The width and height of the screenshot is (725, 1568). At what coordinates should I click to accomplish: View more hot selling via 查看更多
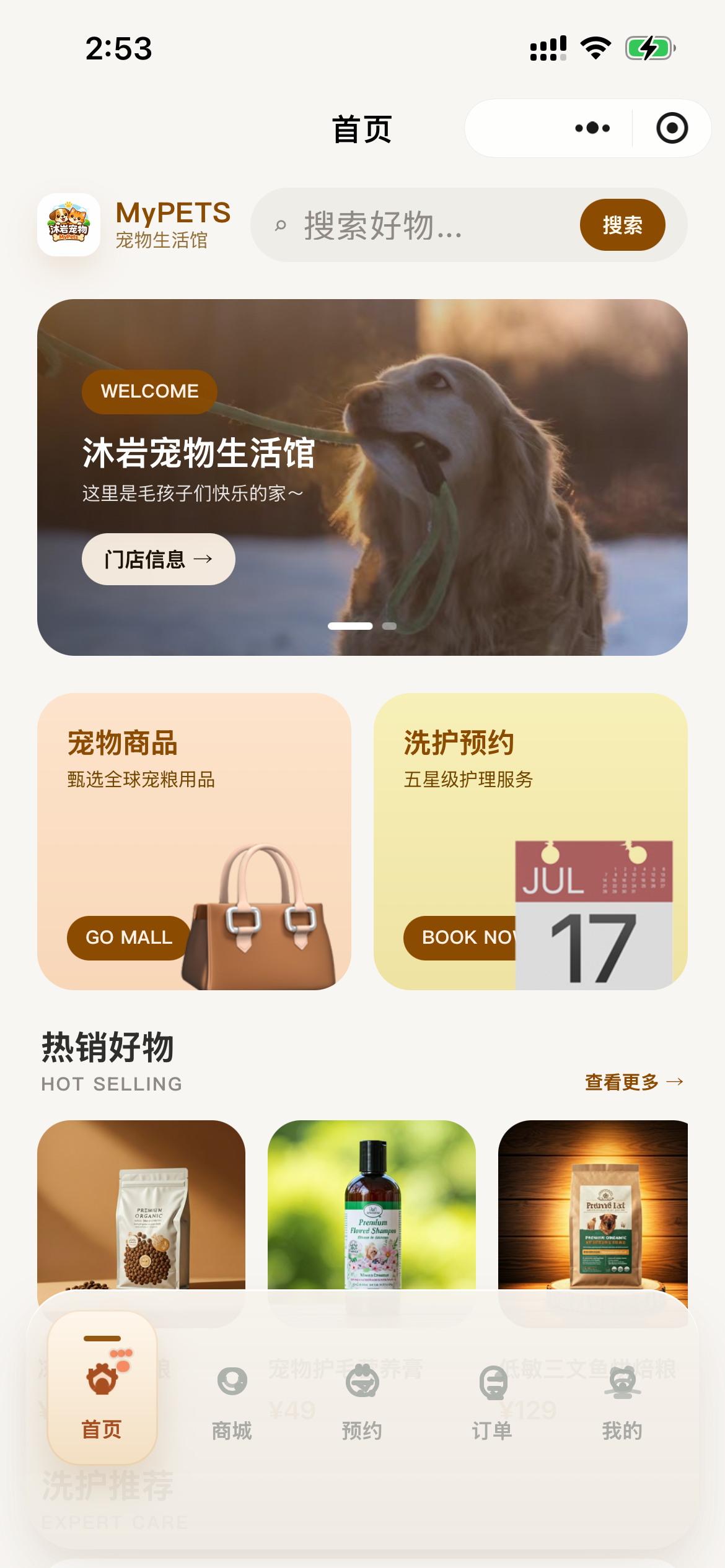tap(635, 1082)
